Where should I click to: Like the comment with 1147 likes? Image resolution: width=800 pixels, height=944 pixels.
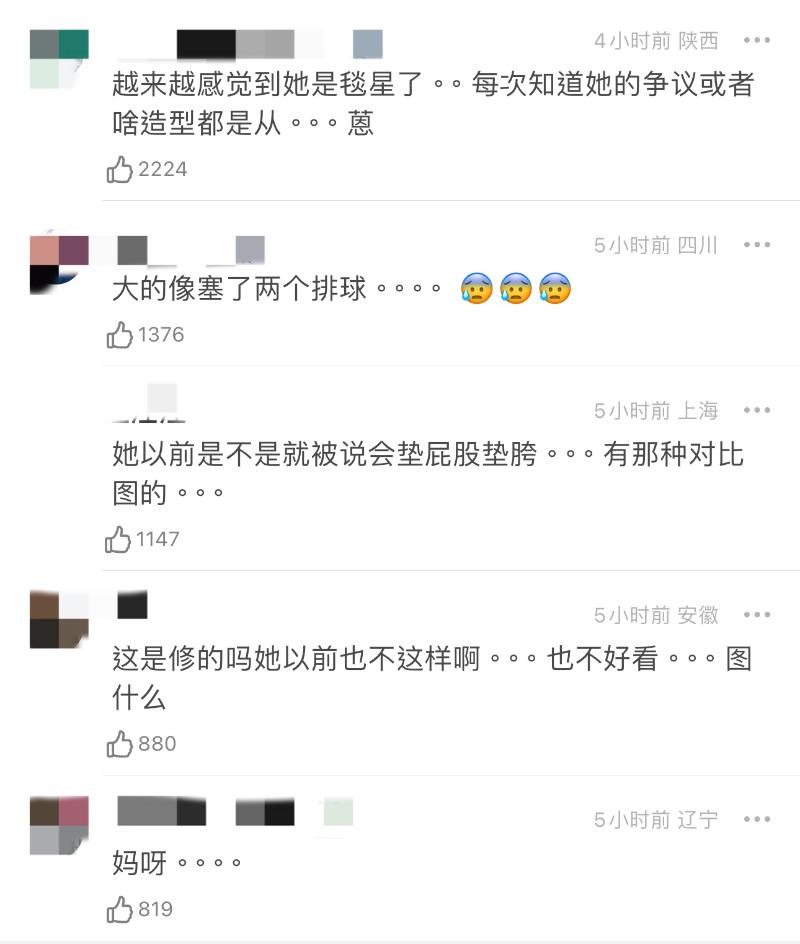click(119, 539)
